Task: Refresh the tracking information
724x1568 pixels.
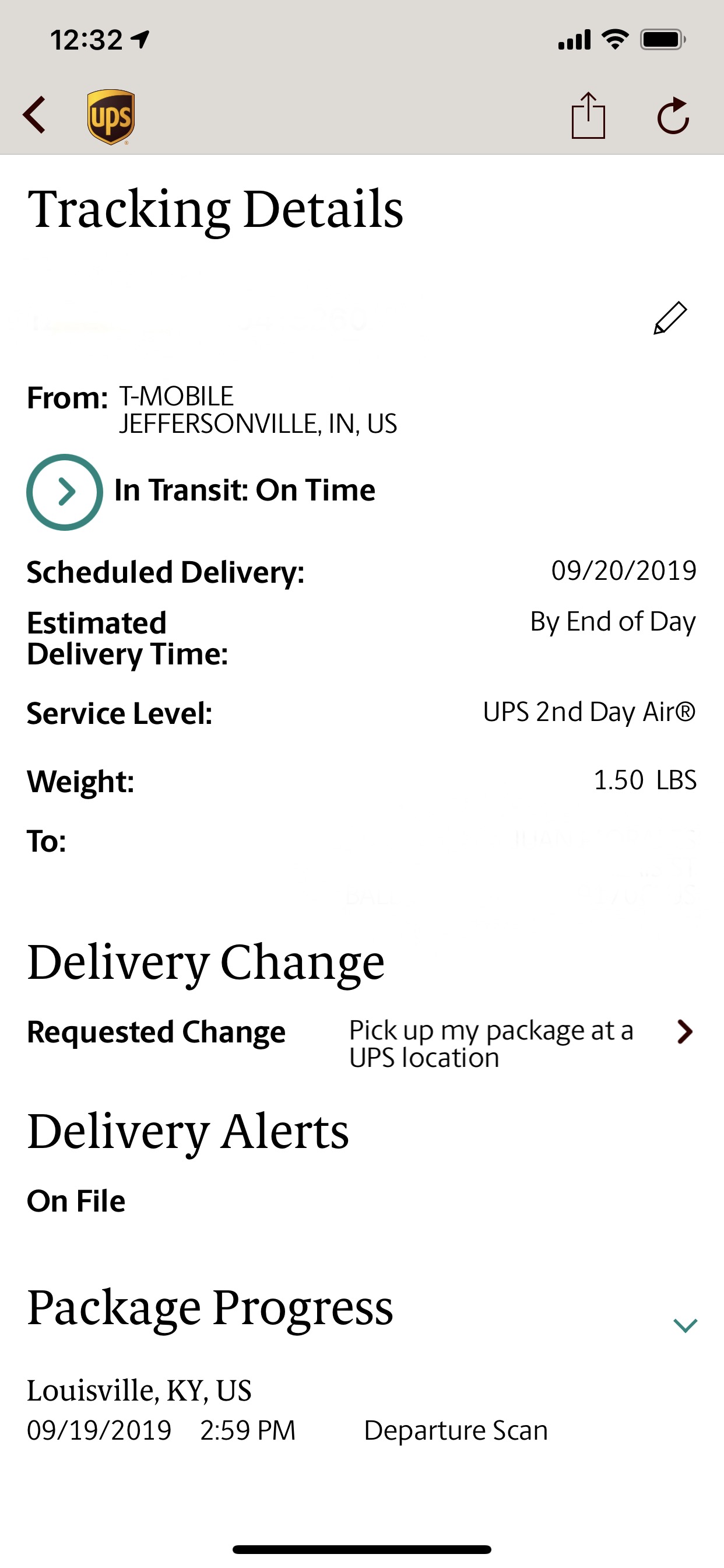Action: pyautogui.click(x=673, y=115)
